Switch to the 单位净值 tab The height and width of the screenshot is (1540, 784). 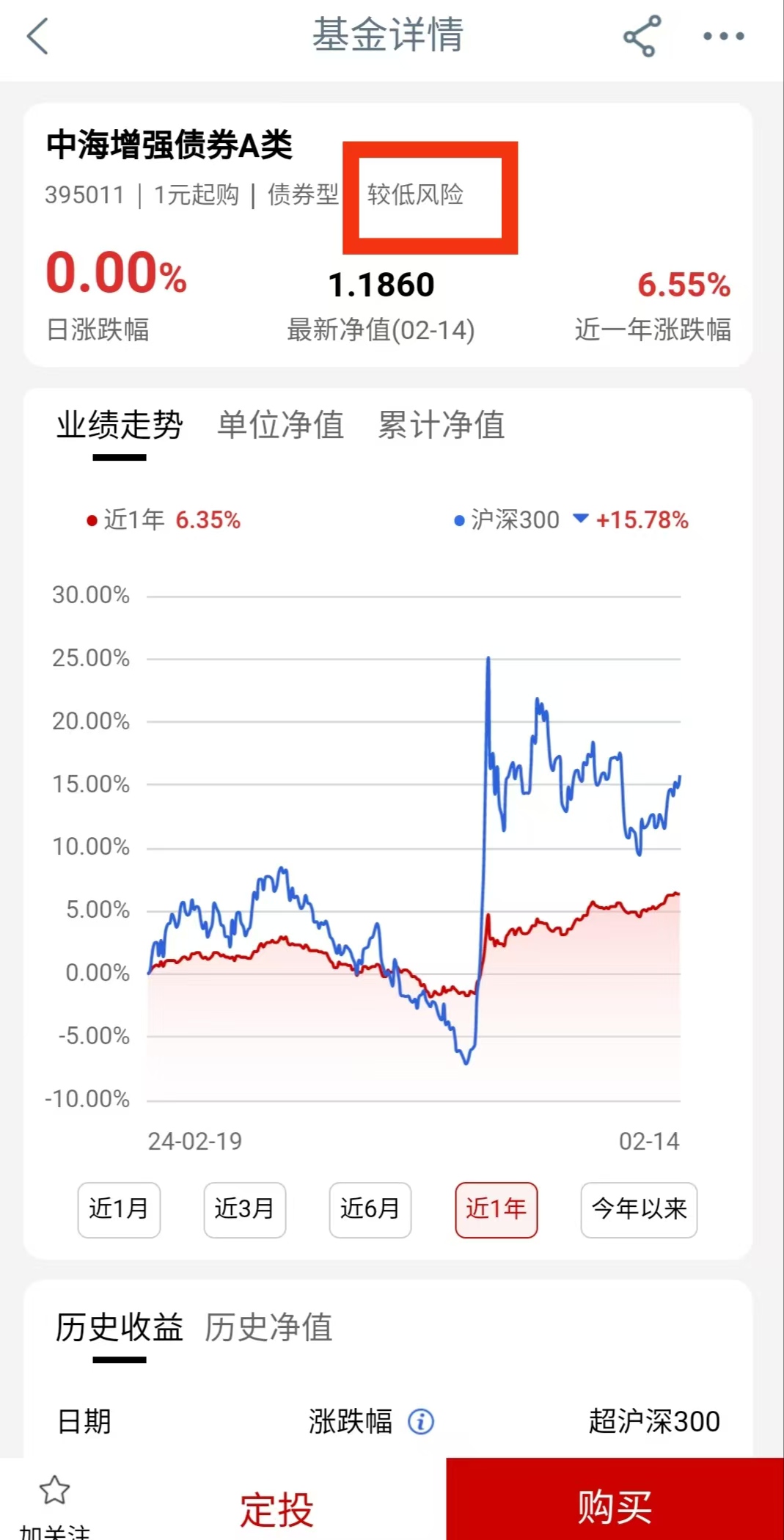pyautogui.click(x=281, y=425)
